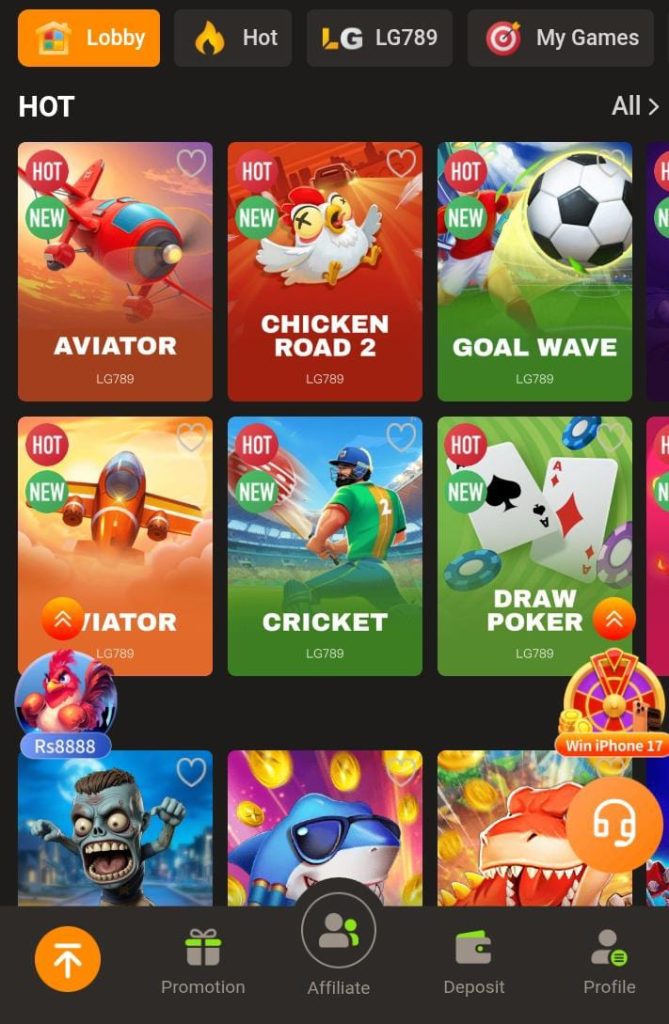
Task: Open the Cricket game card
Action: pyautogui.click(x=325, y=546)
